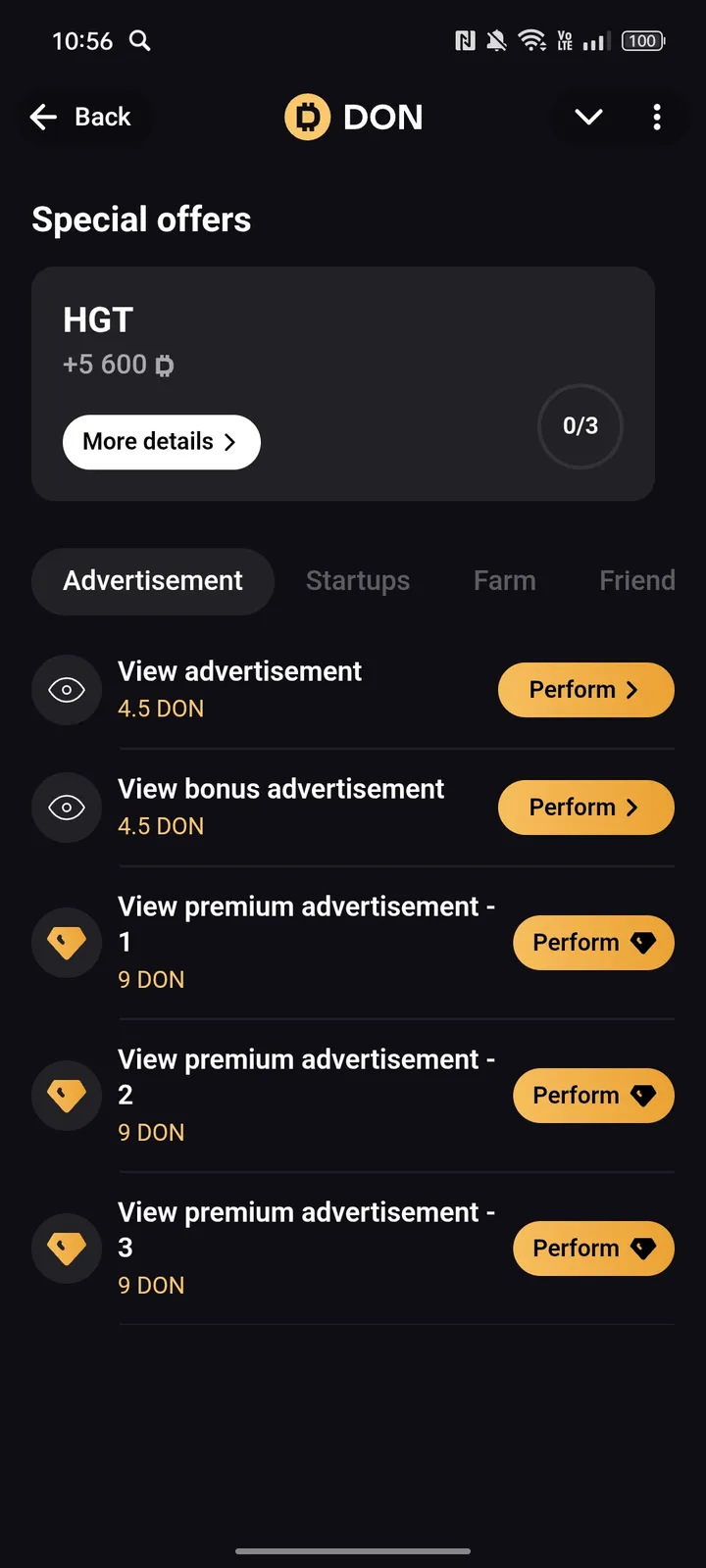Click the eye icon beside View bonus advertisement
The width and height of the screenshot is (706, 1568).
coord(67,807)
